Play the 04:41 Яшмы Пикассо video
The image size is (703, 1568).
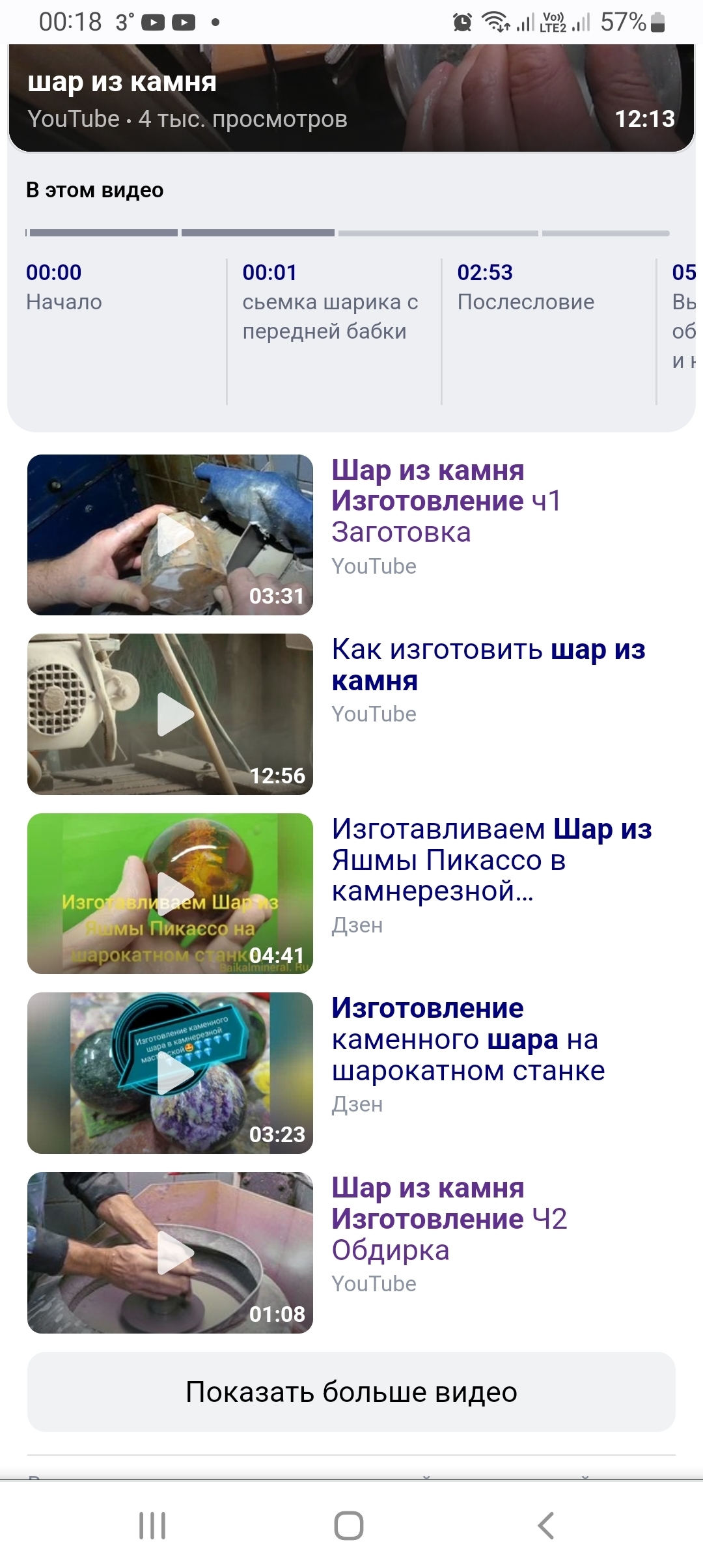point(170,893)
